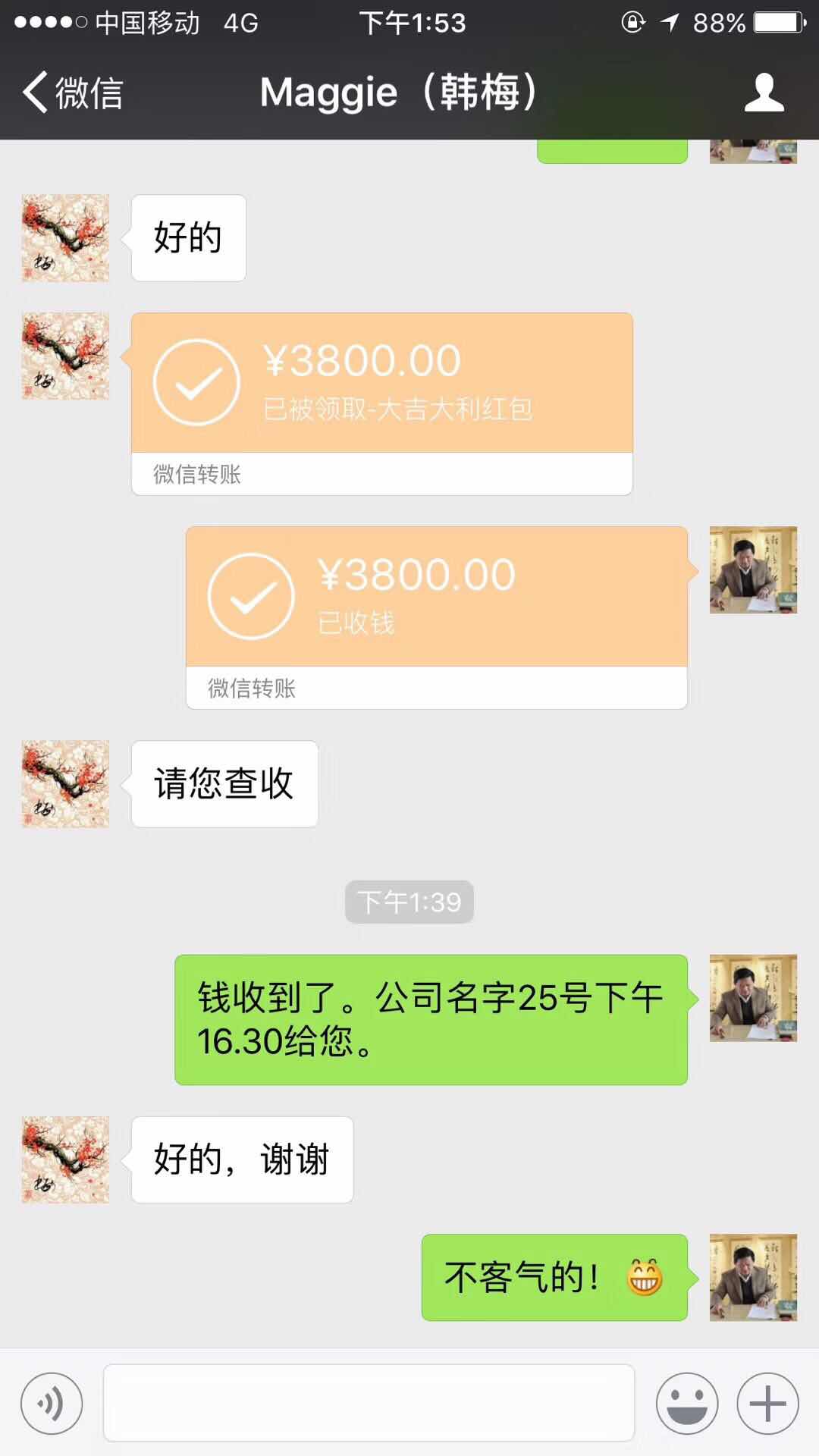Focus the message text field
819x1456 pixels.
[369, 1403]
